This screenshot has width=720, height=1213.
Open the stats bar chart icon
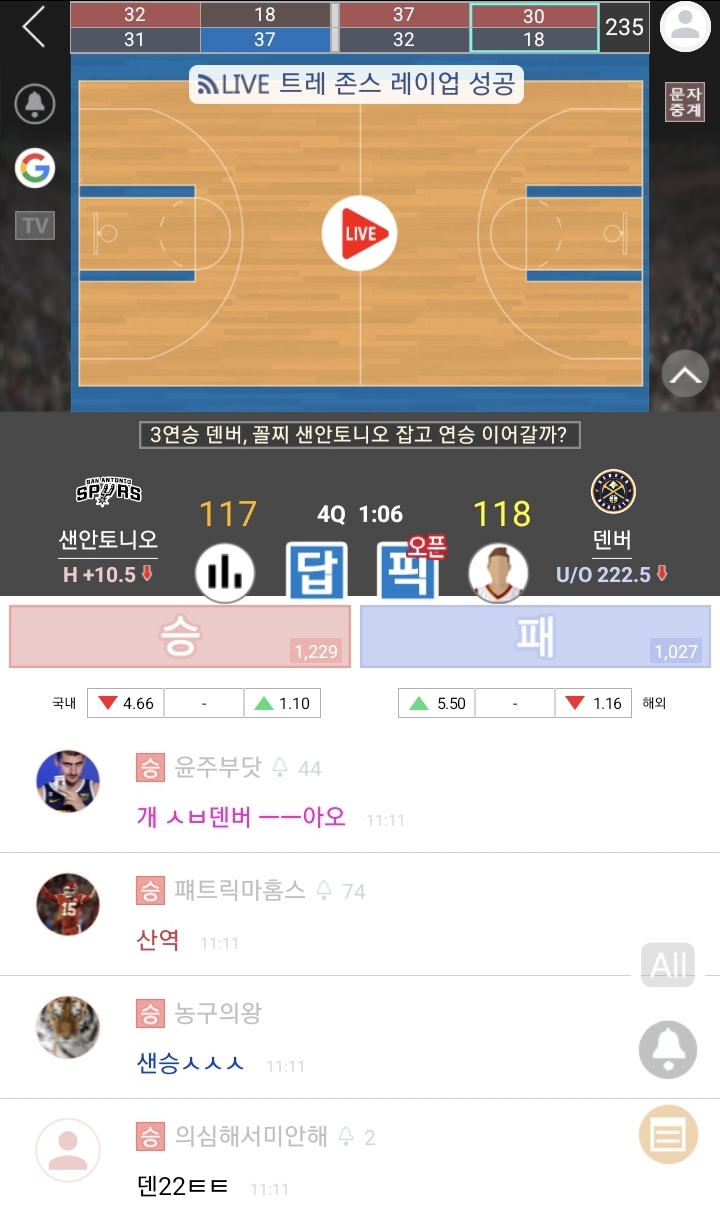click(x=225, y=572)
